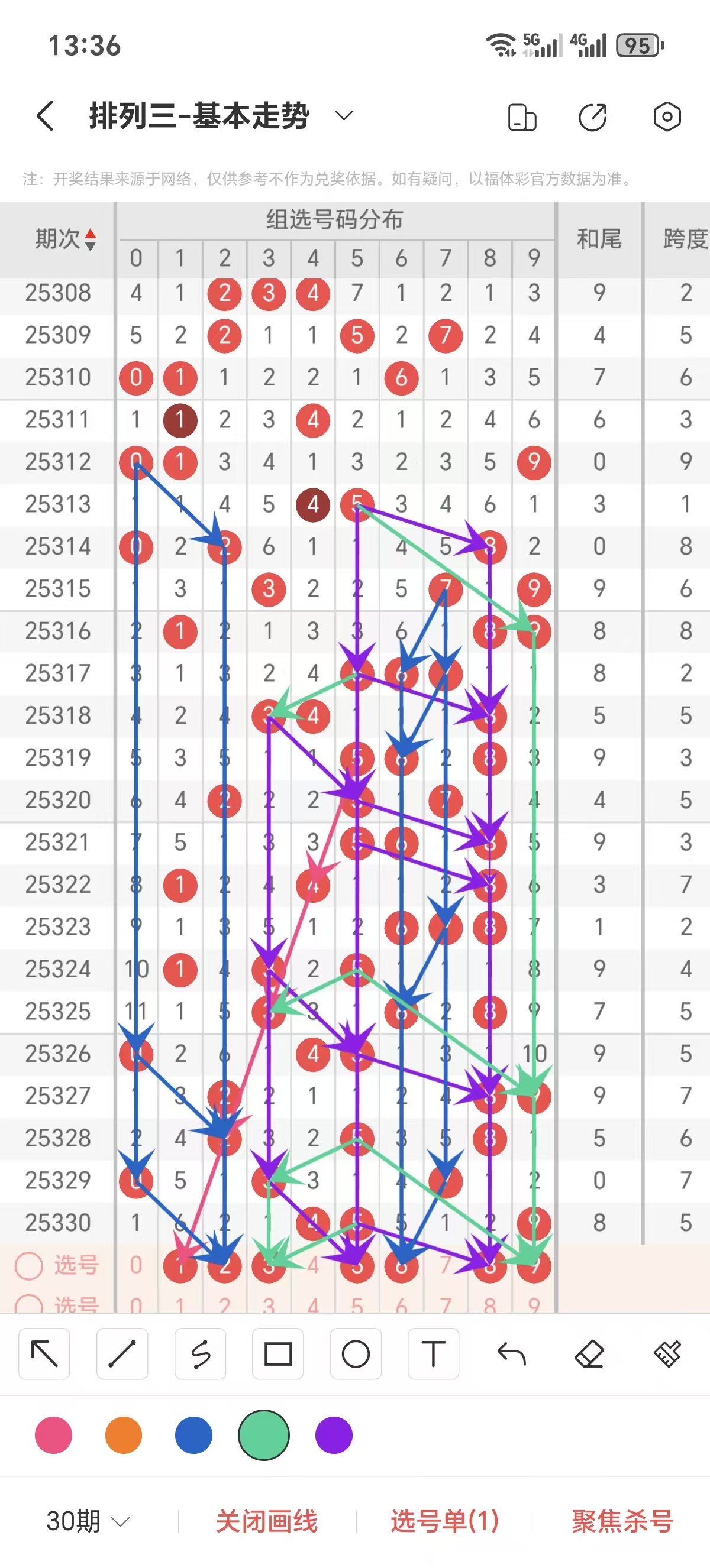Screen dimensions: 710x1568
Task: Select the arrow drawing tool
Action: 44,1354
